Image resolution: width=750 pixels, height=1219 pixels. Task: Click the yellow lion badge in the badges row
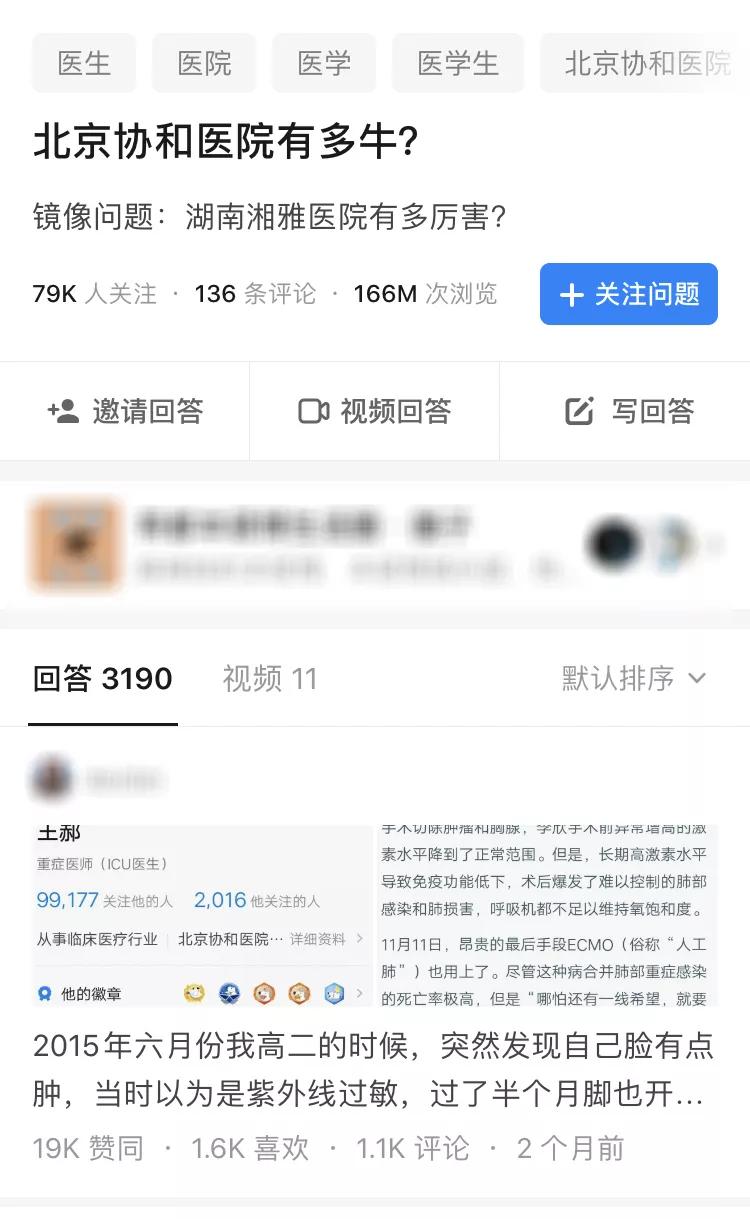click(x=195, y=991)
